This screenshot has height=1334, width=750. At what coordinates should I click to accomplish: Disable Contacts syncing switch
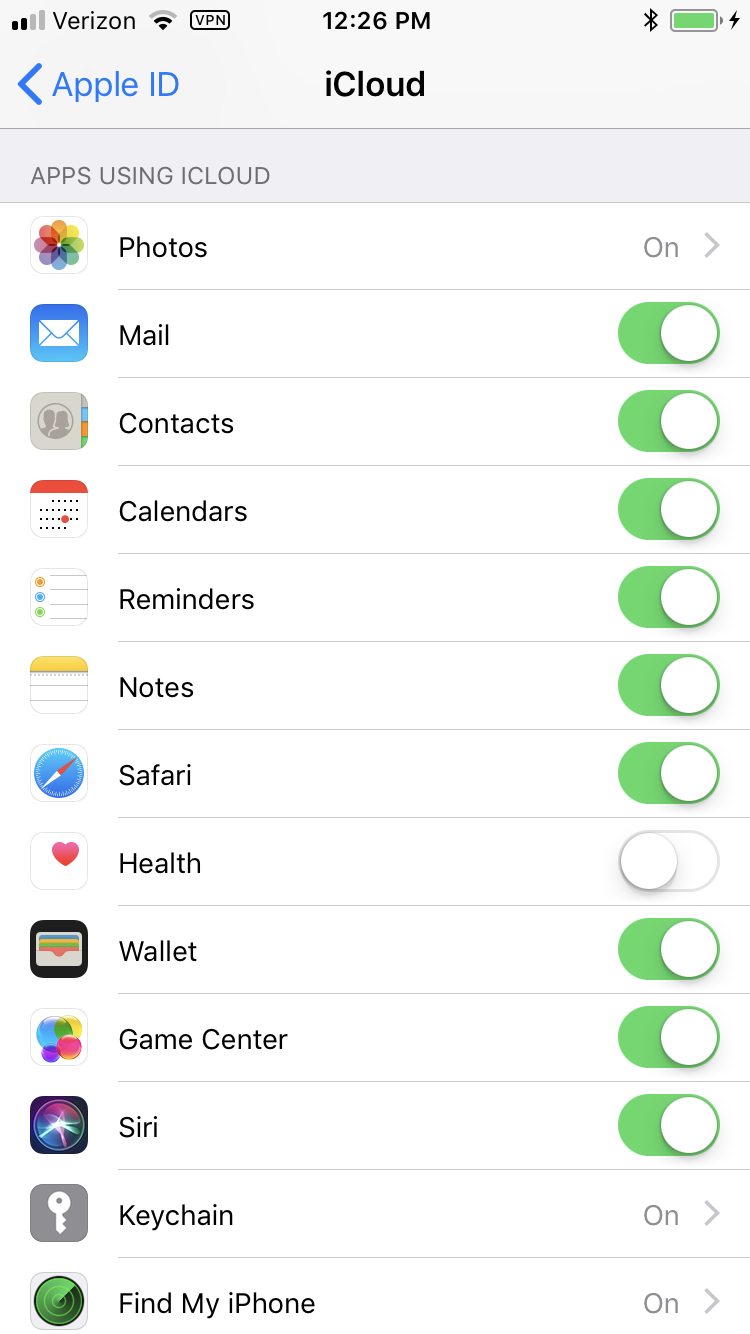pyautogui.click(x=669, y=422)
